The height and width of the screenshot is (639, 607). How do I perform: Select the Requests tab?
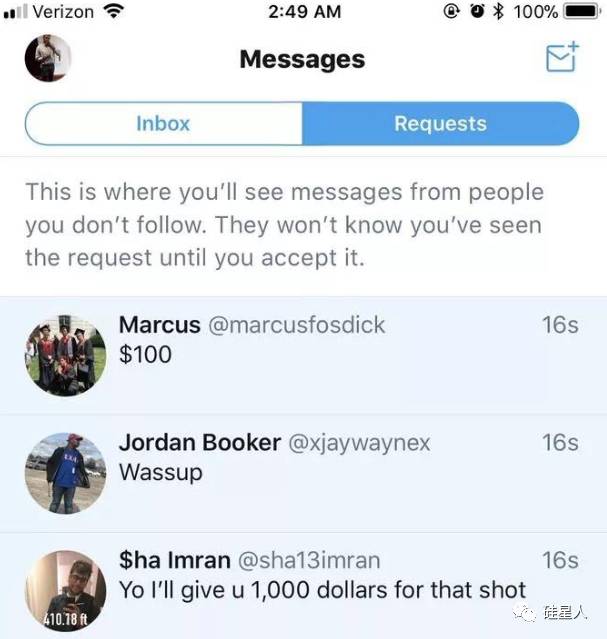[440, 124]
